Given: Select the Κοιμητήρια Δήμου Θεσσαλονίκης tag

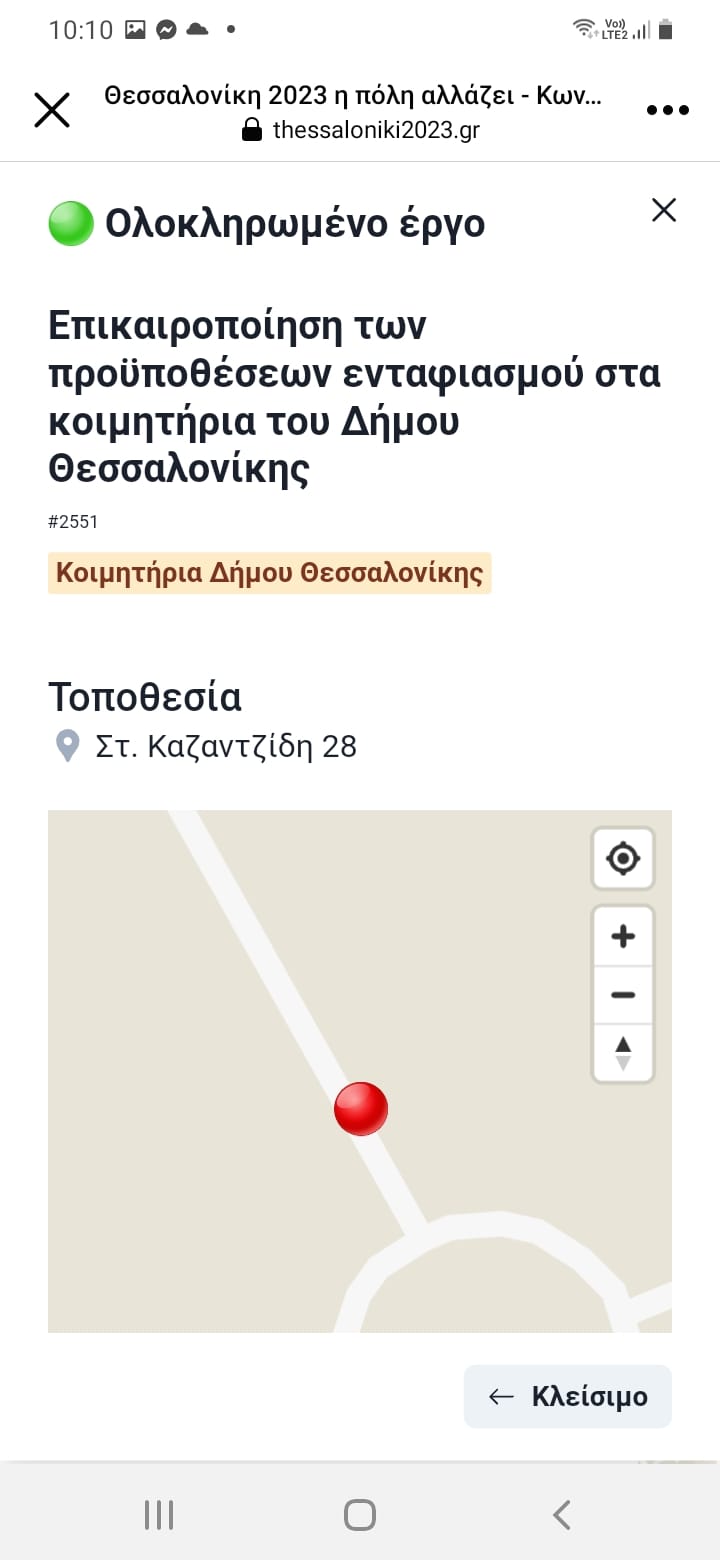Looking at the screenshot, I should click(269, 573).
